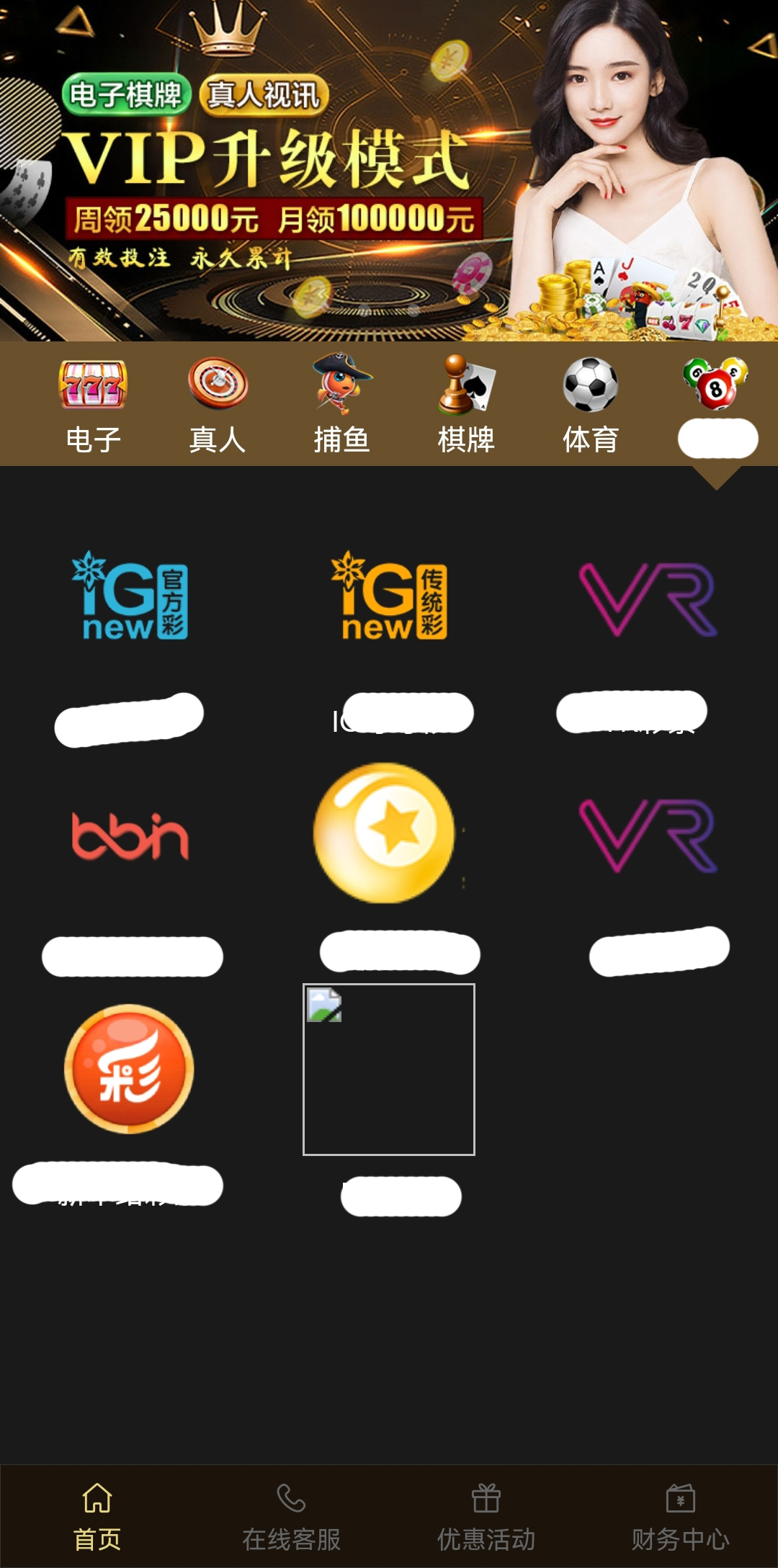The width and height of the screenshot is (778, 1568).
Task: Switch to the 体育 sports category
Action: pos(591,405)
